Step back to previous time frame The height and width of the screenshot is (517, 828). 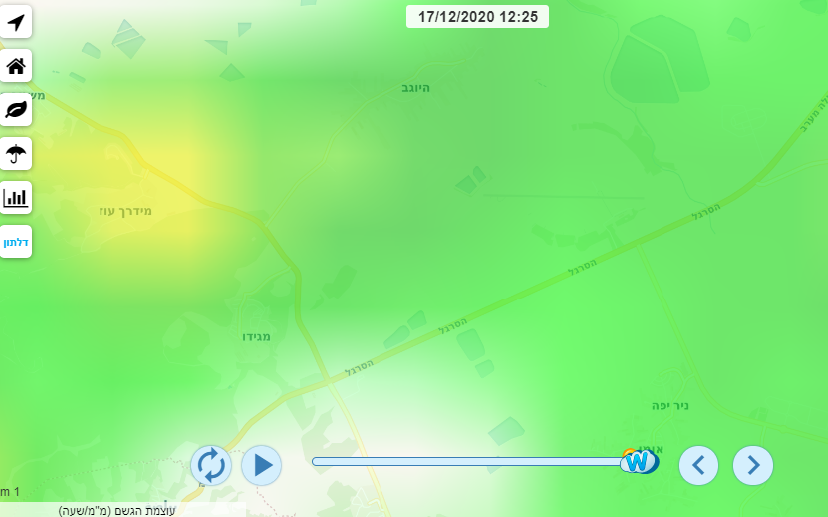(x=699, y=465)
